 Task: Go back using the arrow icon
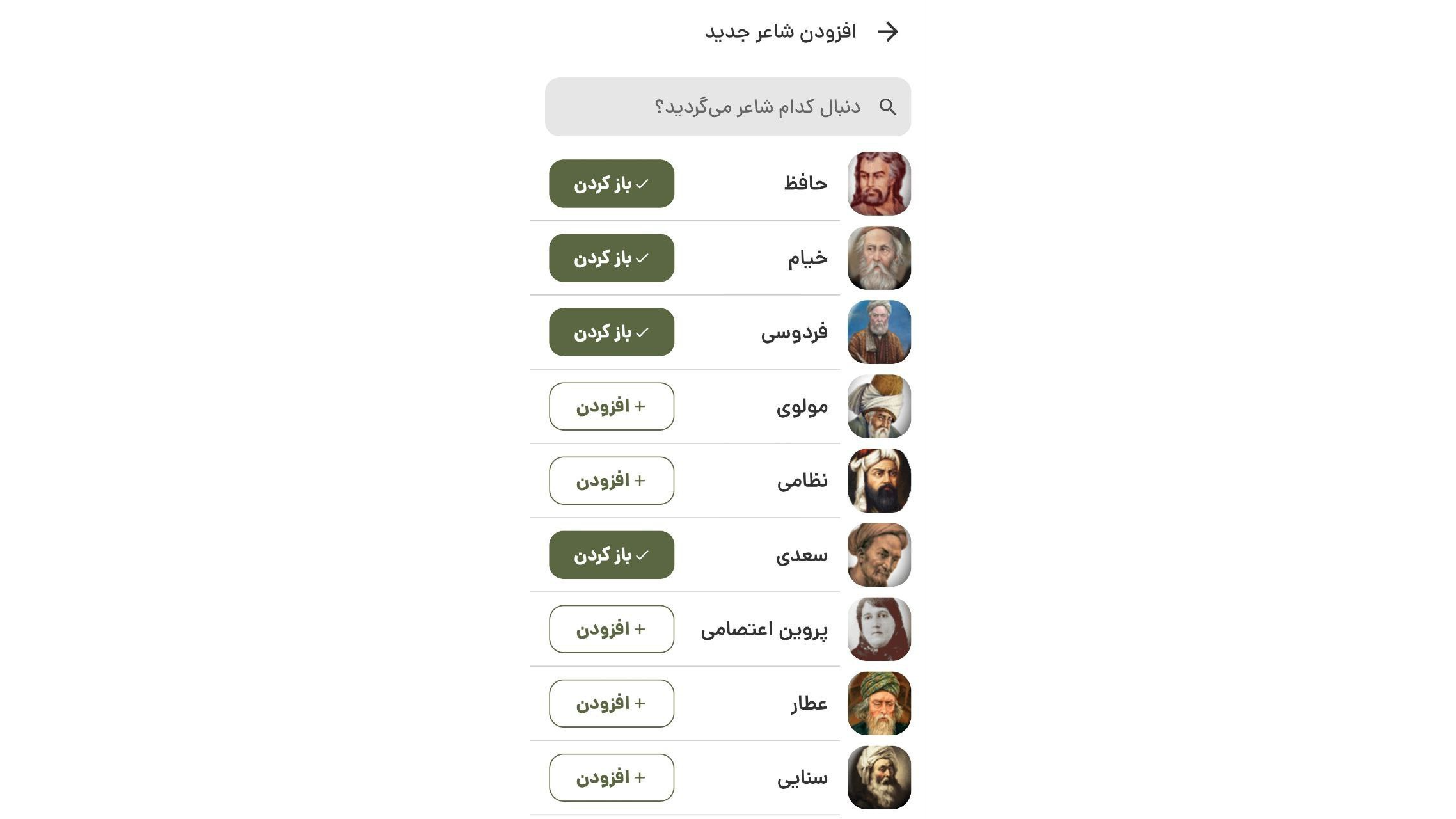(x=887, y=31)
